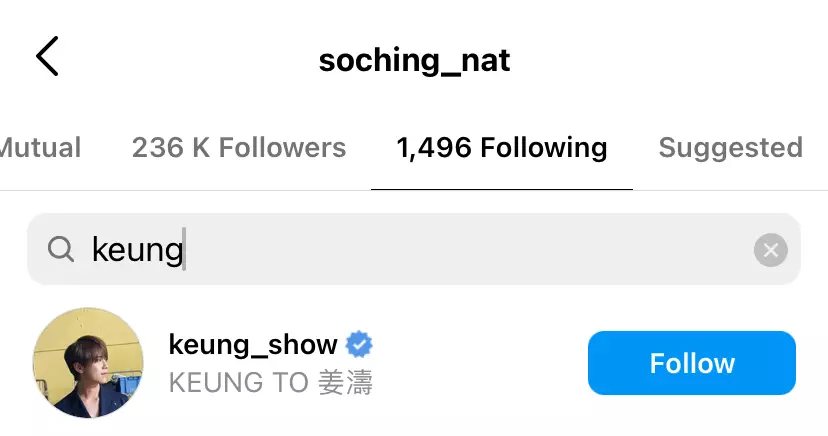The height and width of the screenshot is (436, 828).
Task: Select the 1,496 Following tab
Action: [501, 148]
